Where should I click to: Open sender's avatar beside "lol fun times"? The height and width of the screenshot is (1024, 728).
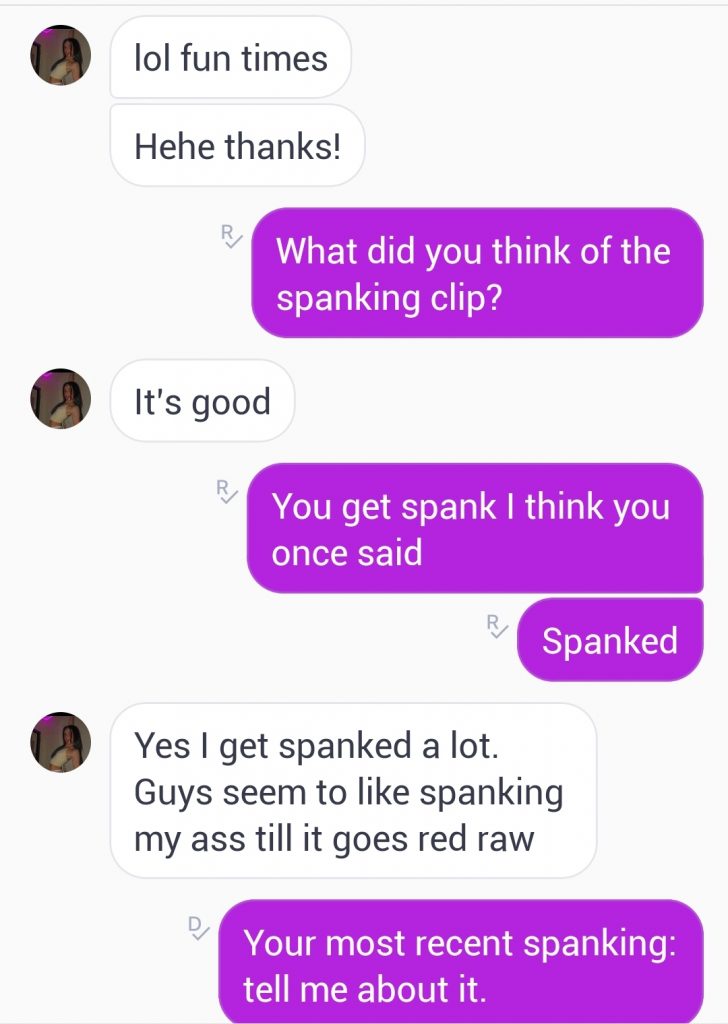[x=61, y=55]
